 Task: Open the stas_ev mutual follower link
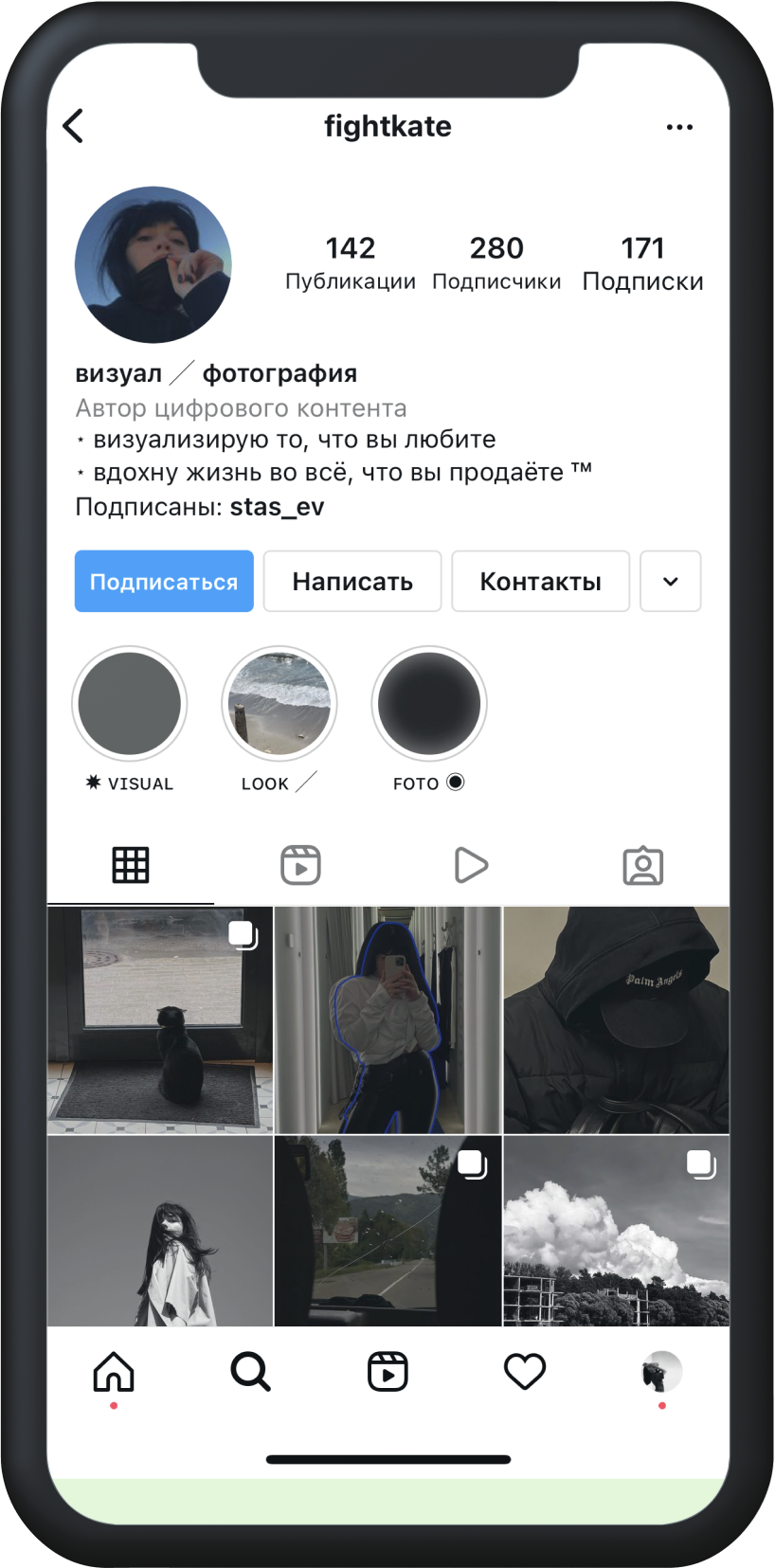pyautogui.click(x=277, y=507)
